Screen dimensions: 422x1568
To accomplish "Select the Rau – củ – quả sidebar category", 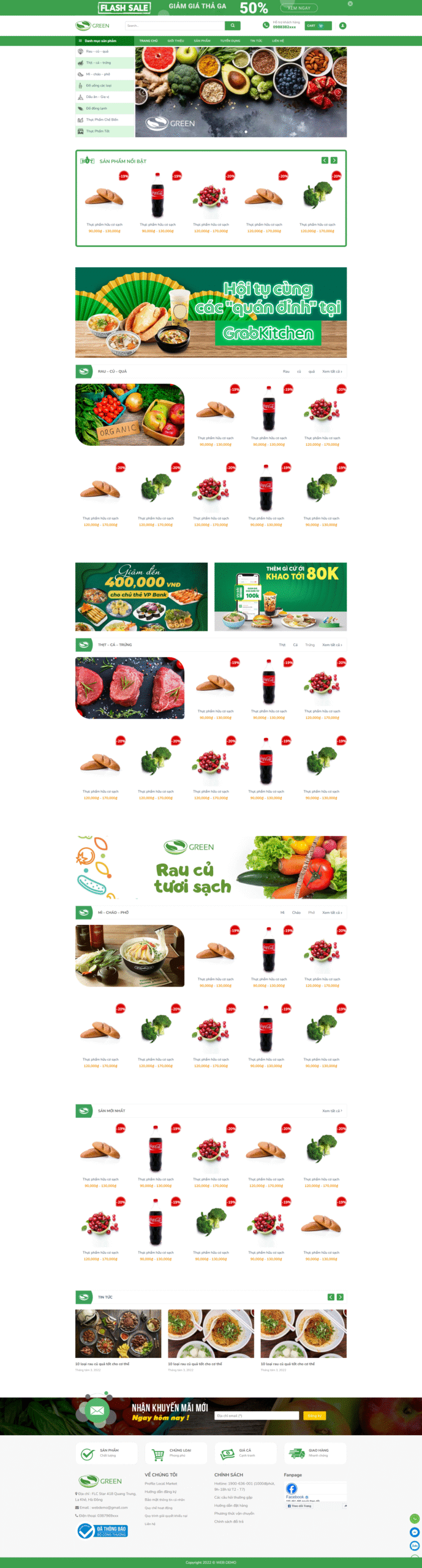I will pyautogui.click(x=97, y=51).
